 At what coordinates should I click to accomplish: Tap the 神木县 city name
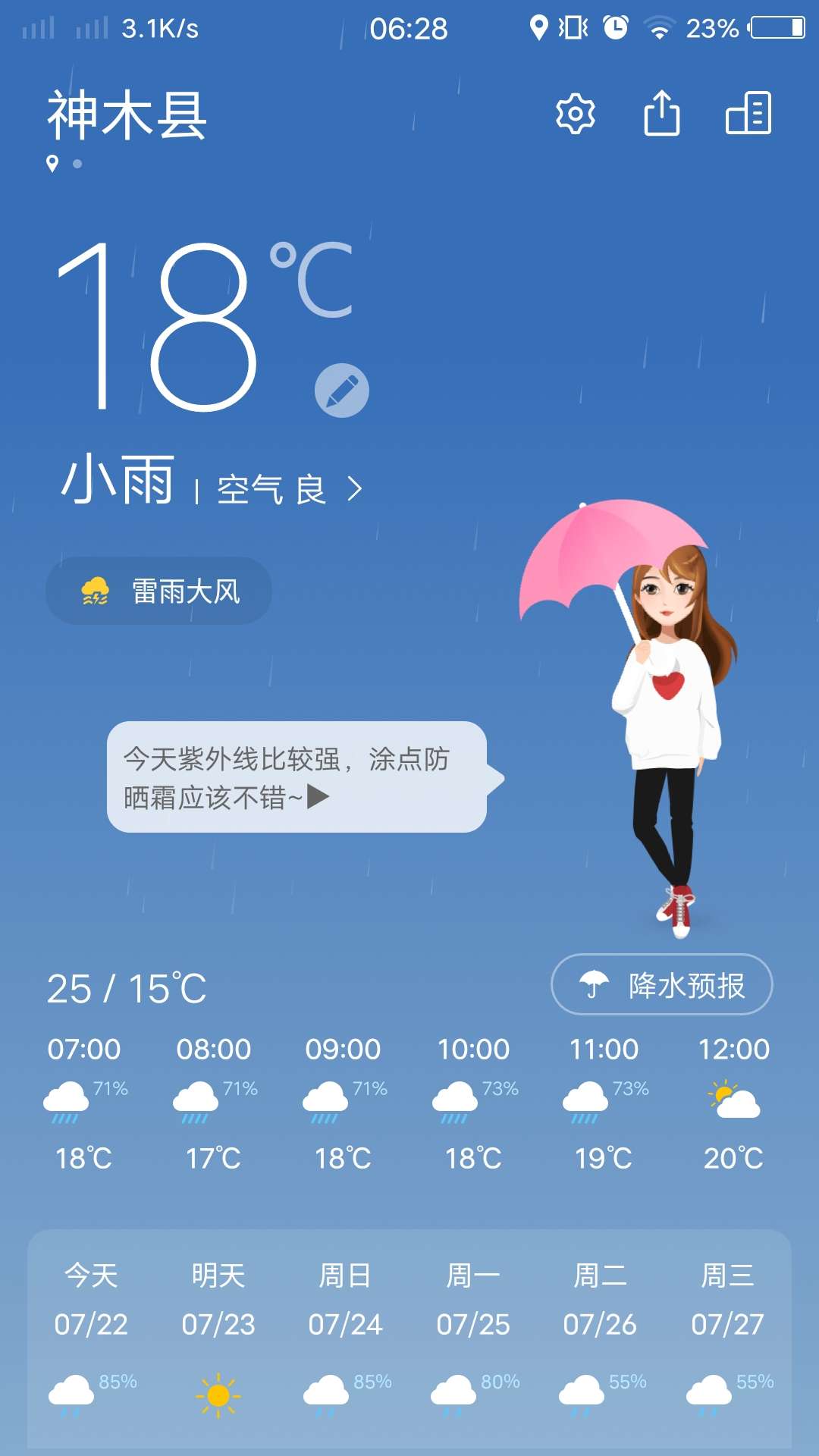(127, 115)
